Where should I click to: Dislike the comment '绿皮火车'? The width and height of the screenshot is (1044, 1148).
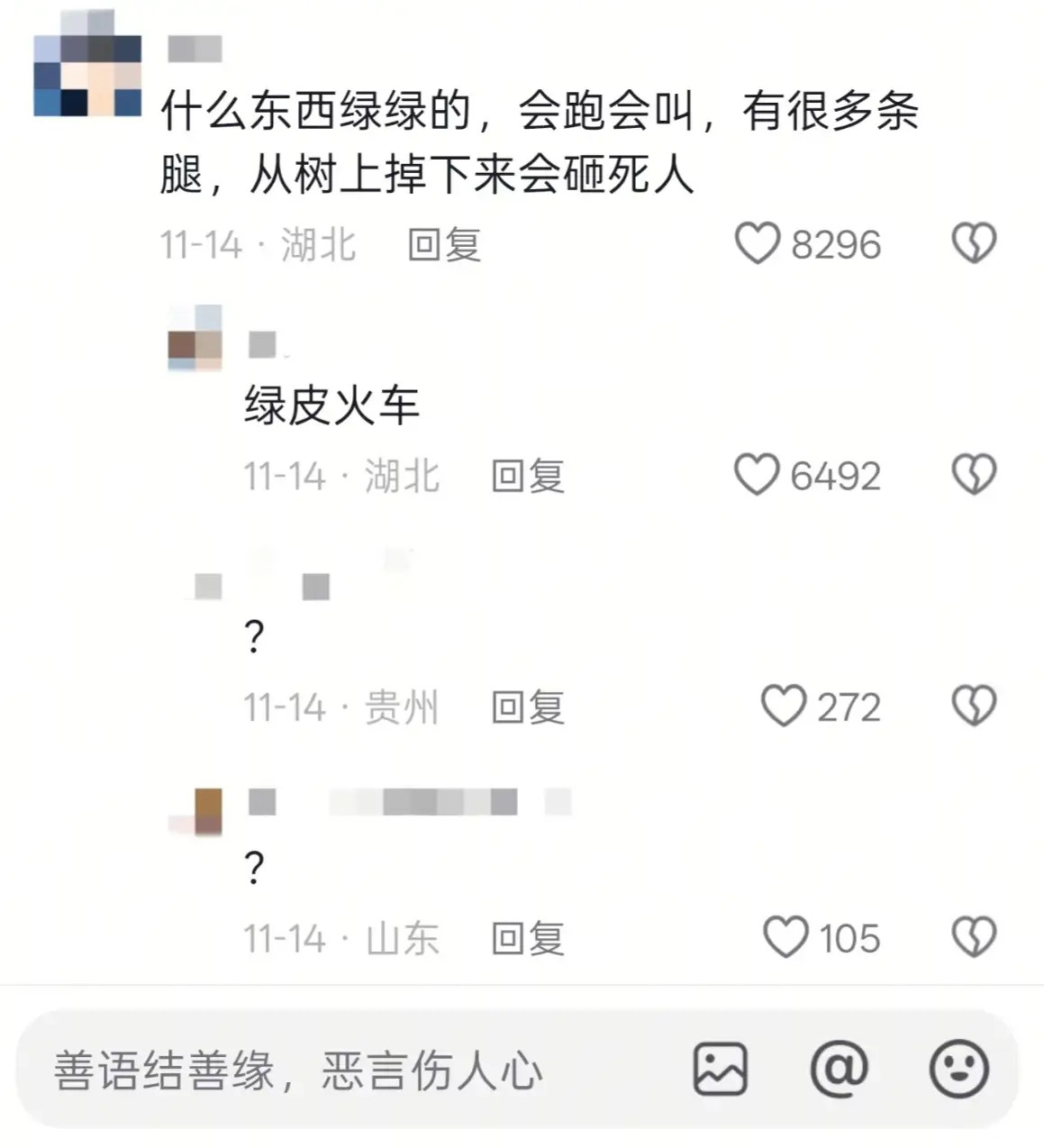972,475
